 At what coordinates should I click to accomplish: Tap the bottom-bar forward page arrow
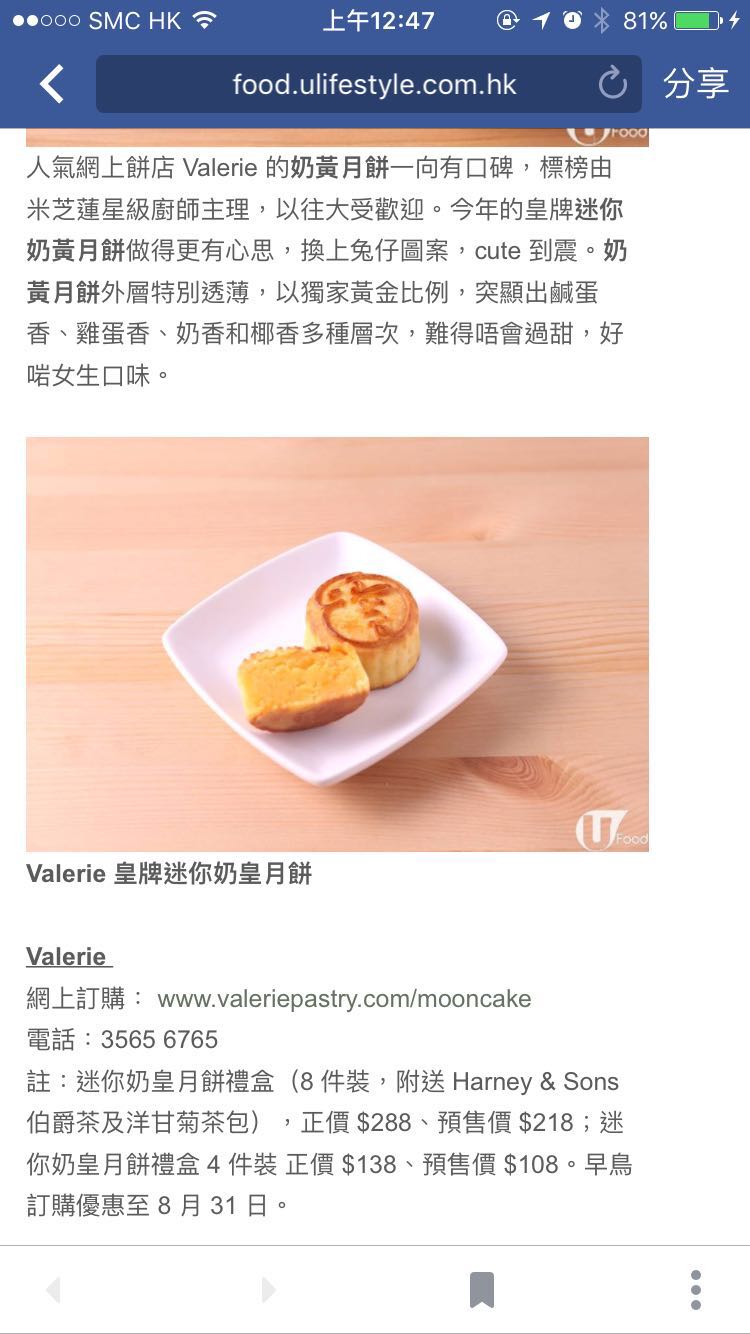(x=267, y=1290)
